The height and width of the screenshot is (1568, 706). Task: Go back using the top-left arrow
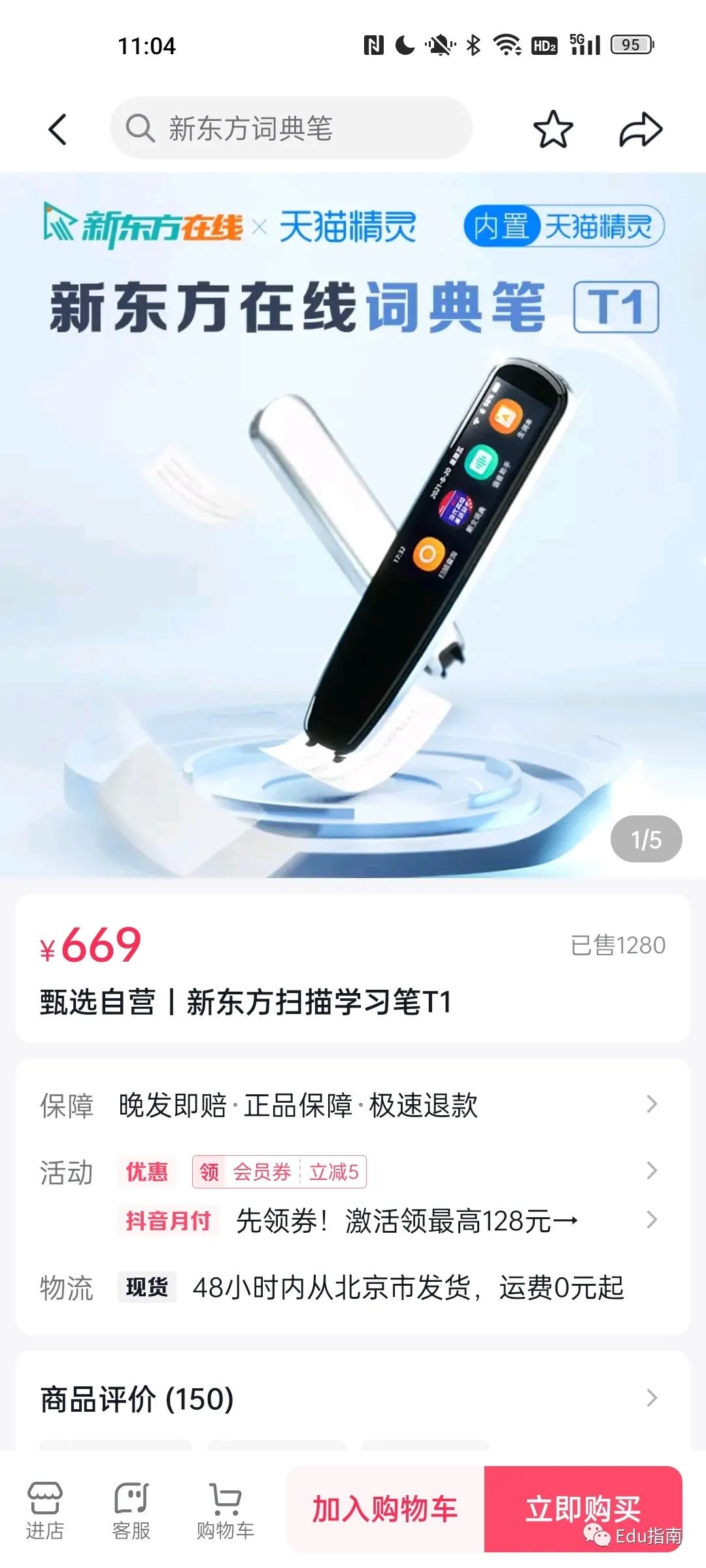pyautogui.click(x=58, y=129)
